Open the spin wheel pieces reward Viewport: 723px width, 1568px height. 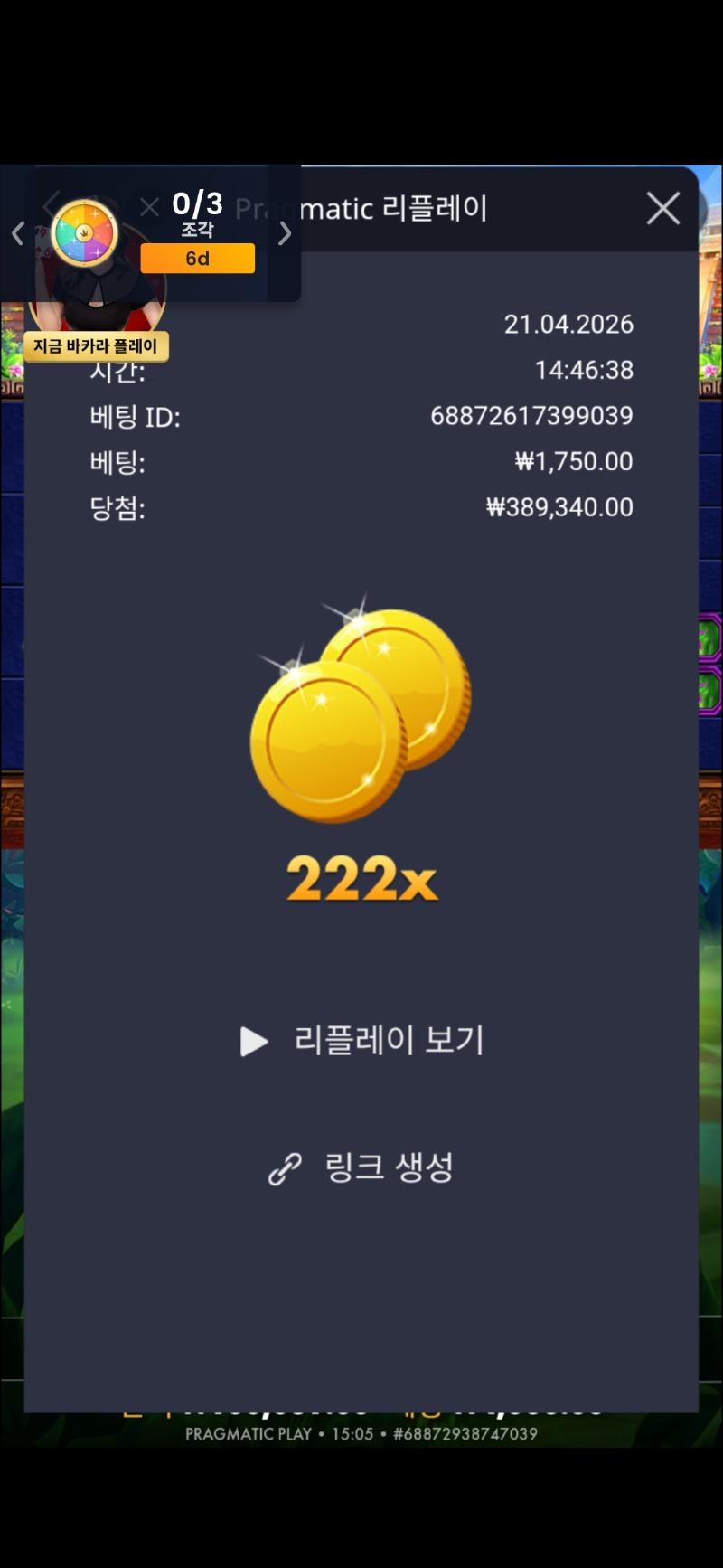point(85,233)
